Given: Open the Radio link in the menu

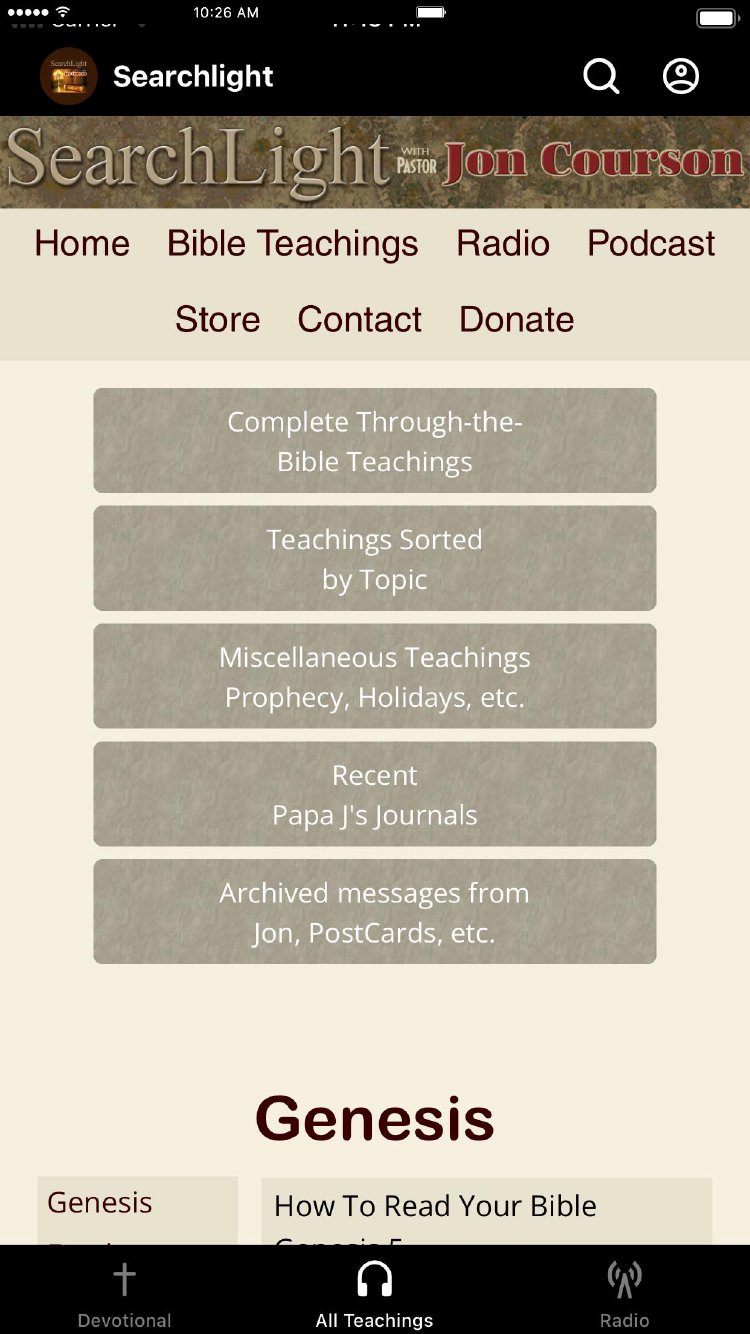Looking at the screenshot, I should coord(503,243).
